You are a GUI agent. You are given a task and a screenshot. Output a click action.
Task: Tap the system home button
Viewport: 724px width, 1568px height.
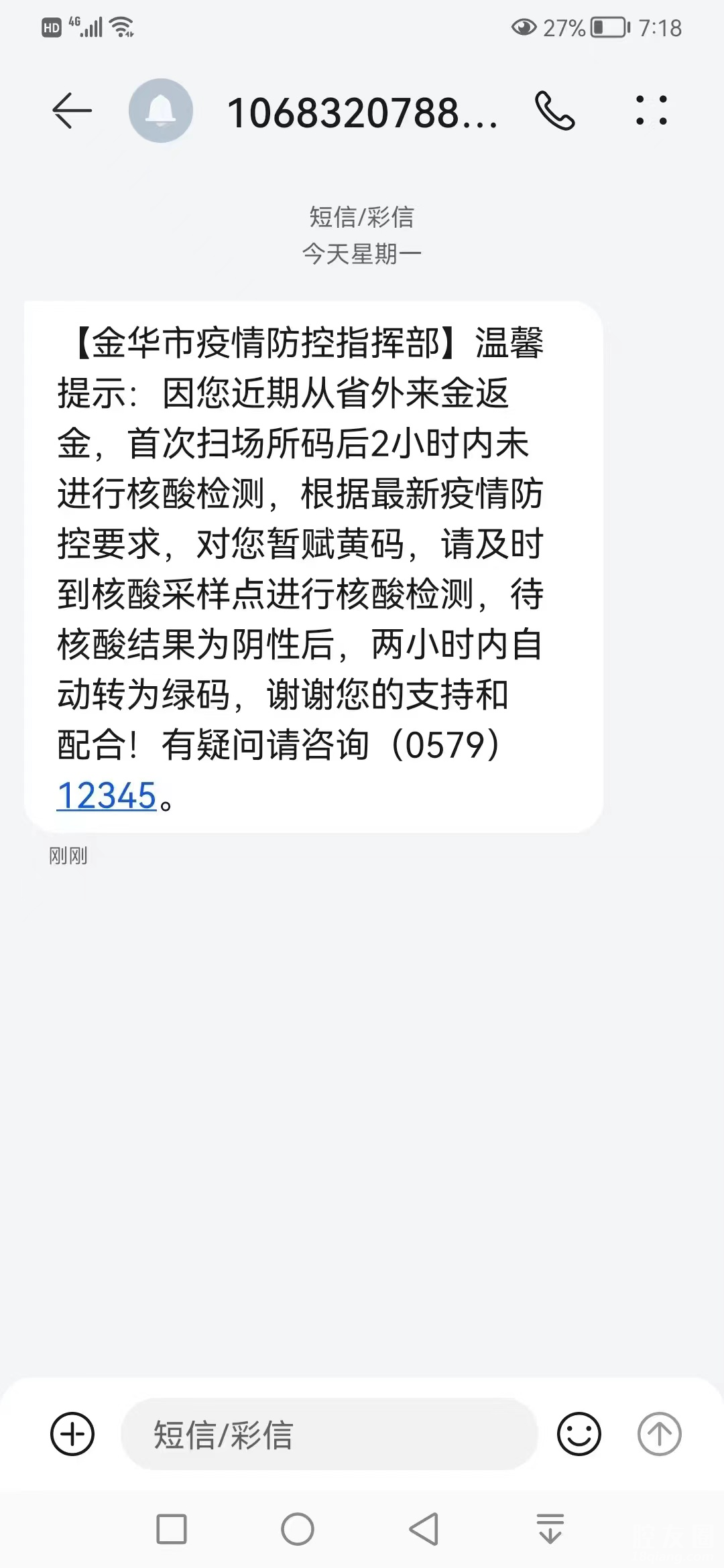pos(298,1530)
